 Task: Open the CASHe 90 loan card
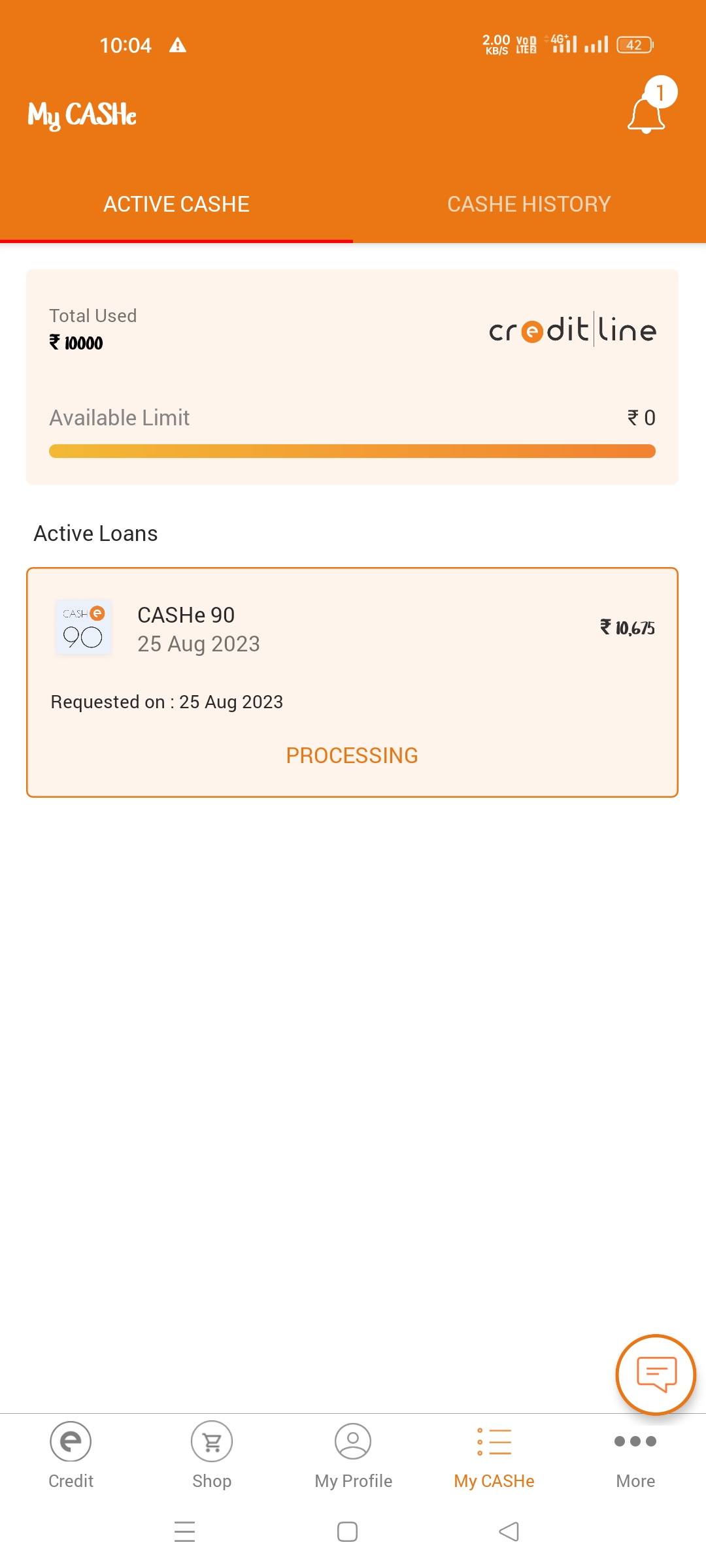click(352, 682)
